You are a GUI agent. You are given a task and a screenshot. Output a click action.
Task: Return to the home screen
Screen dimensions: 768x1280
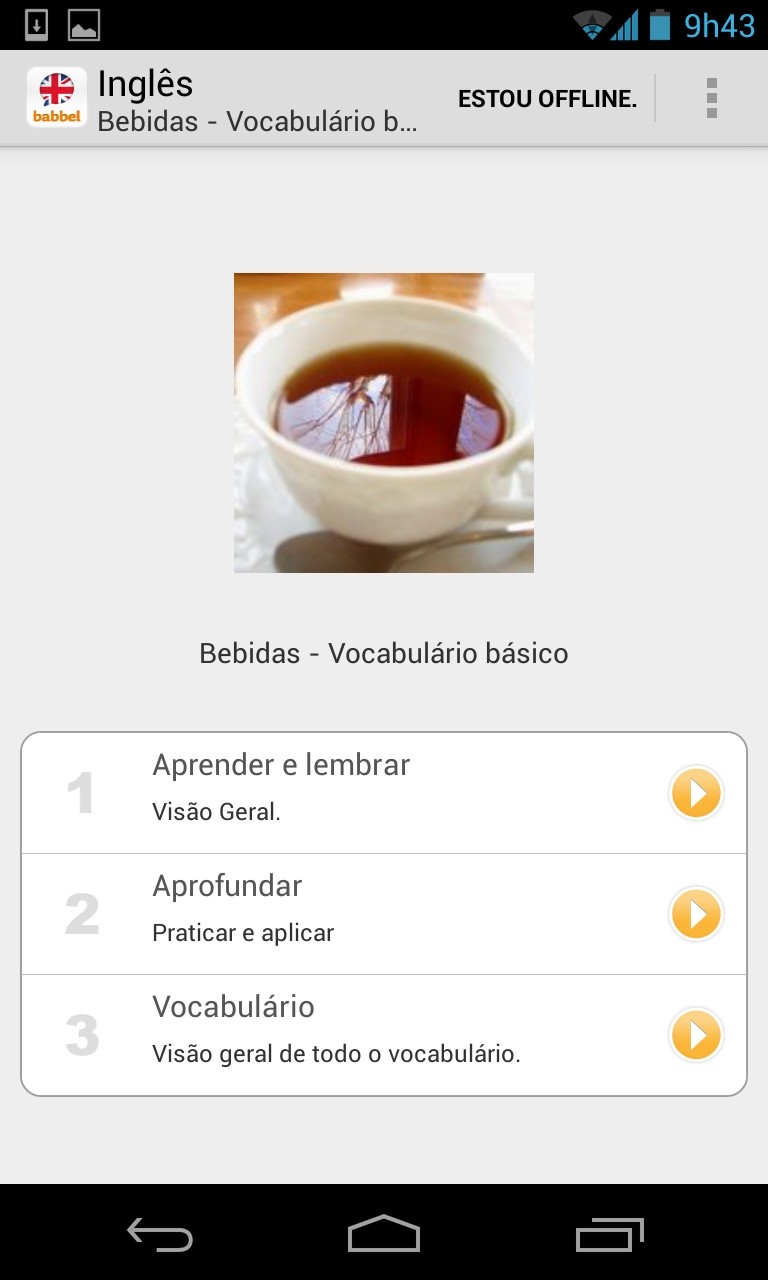(384, 1235)
